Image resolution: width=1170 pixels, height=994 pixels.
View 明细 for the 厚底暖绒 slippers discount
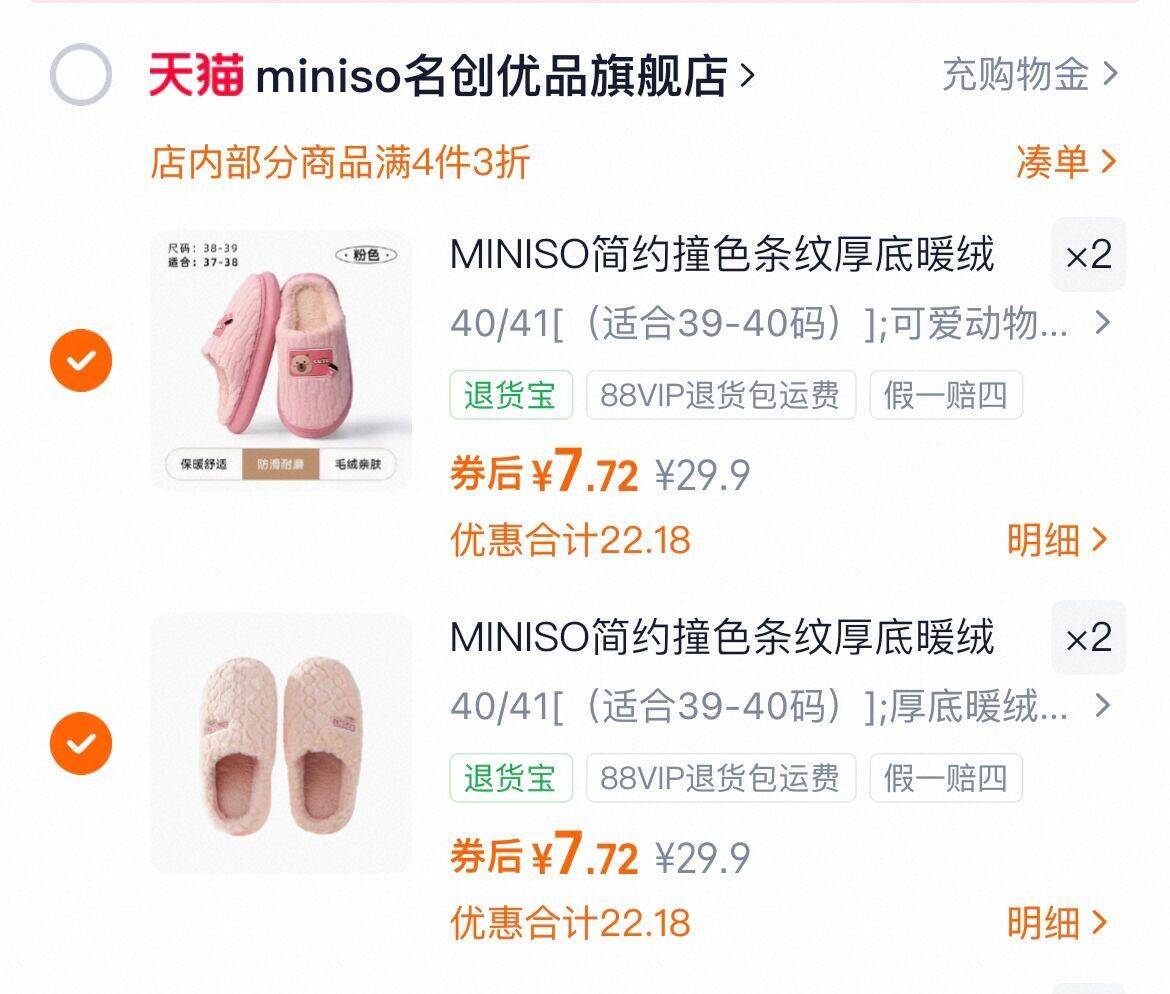tap(1057, 922)
